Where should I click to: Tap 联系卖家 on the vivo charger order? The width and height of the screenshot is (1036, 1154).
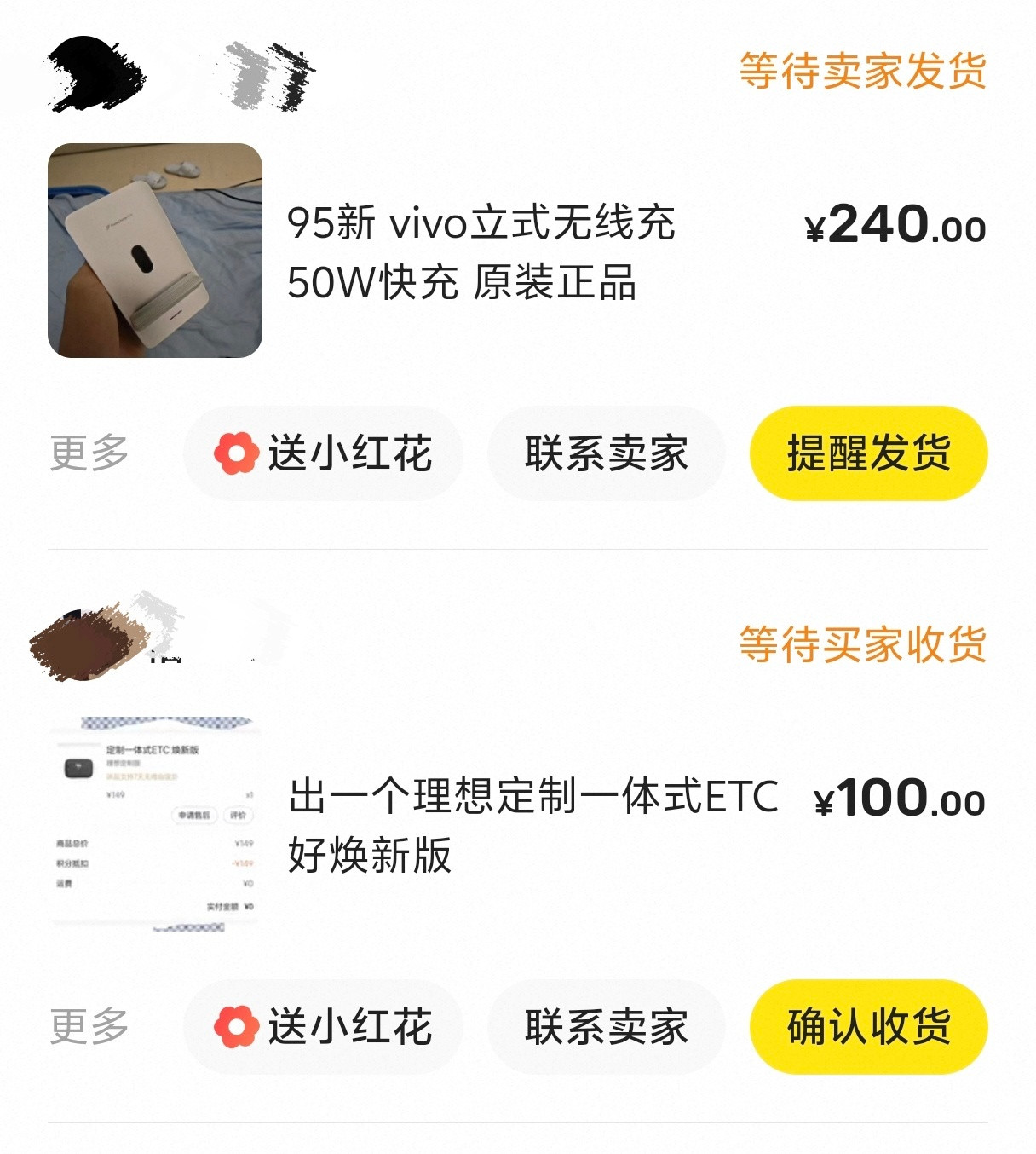606,454
